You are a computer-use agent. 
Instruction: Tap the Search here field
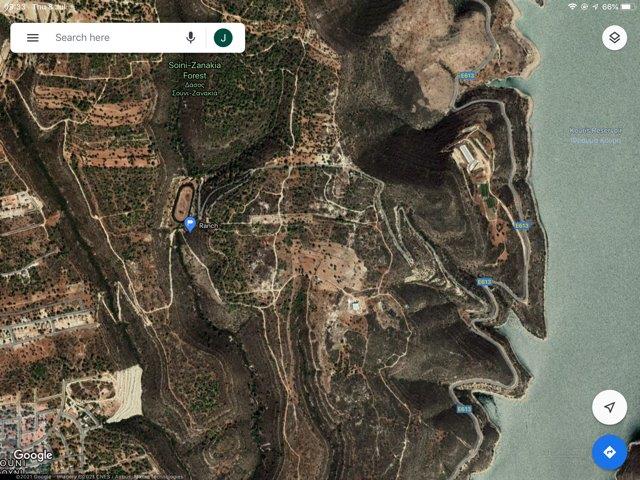(x=110, y=37)
